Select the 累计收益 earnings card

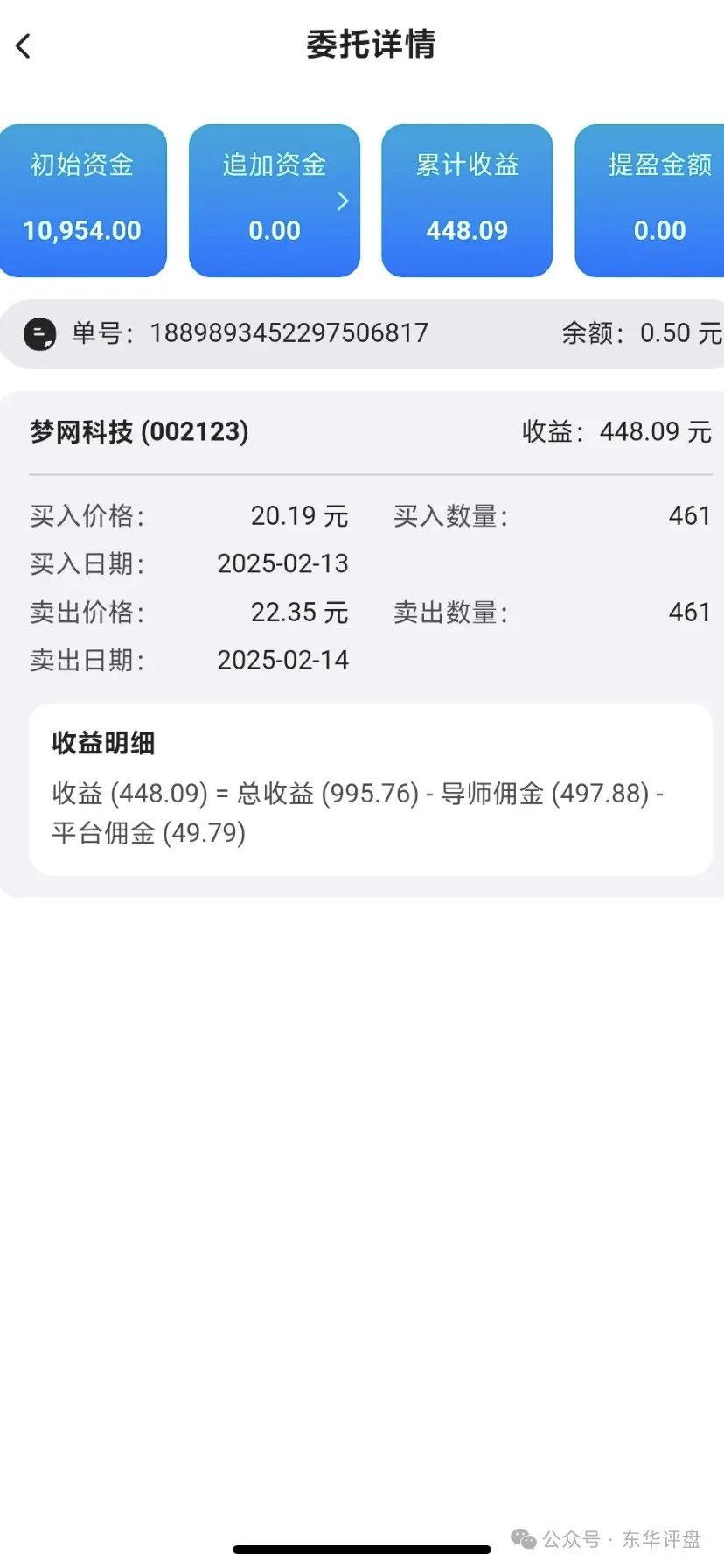[467, 199]
